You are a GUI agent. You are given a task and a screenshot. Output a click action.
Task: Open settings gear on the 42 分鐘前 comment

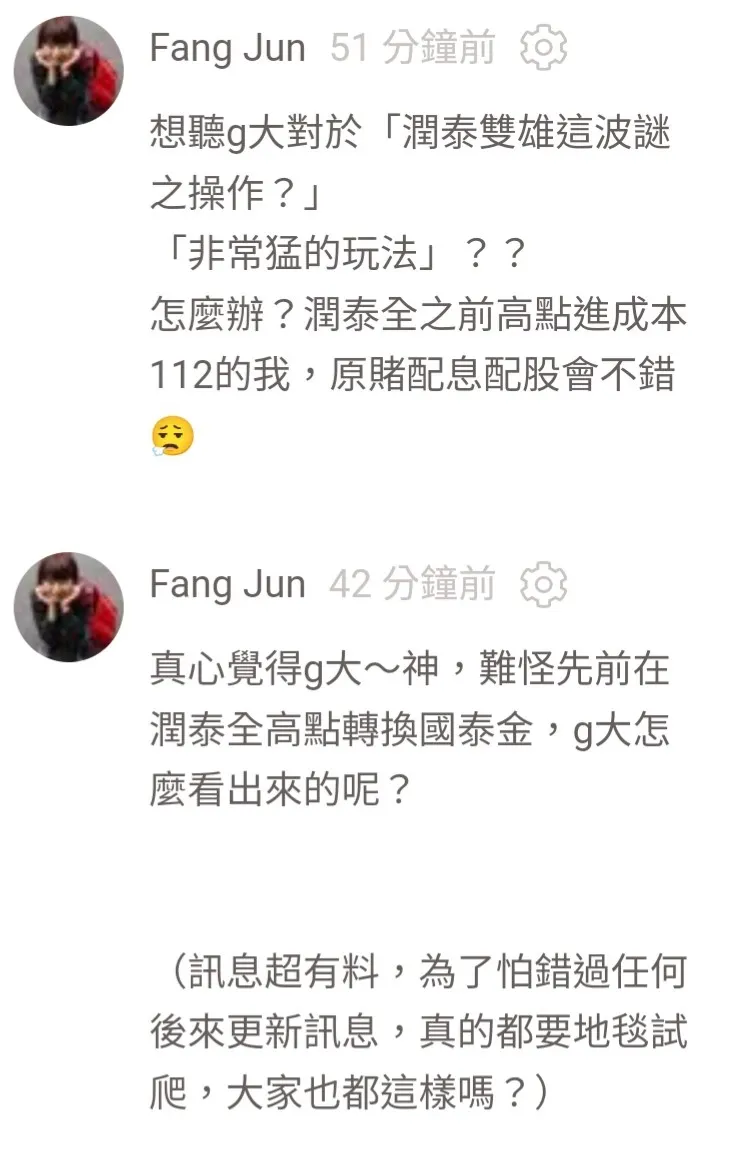544,584
